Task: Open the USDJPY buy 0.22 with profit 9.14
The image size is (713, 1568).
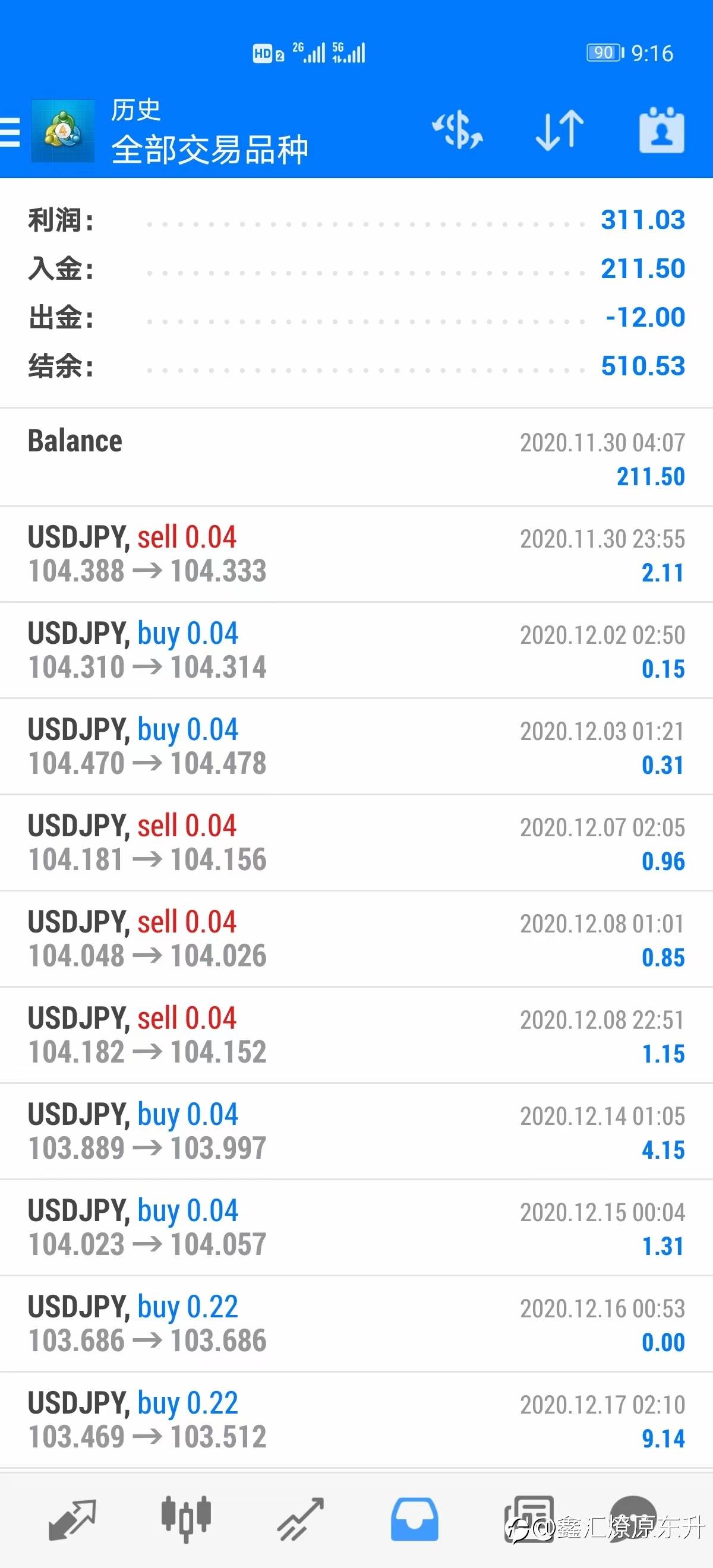Action: coord(356,1420)
